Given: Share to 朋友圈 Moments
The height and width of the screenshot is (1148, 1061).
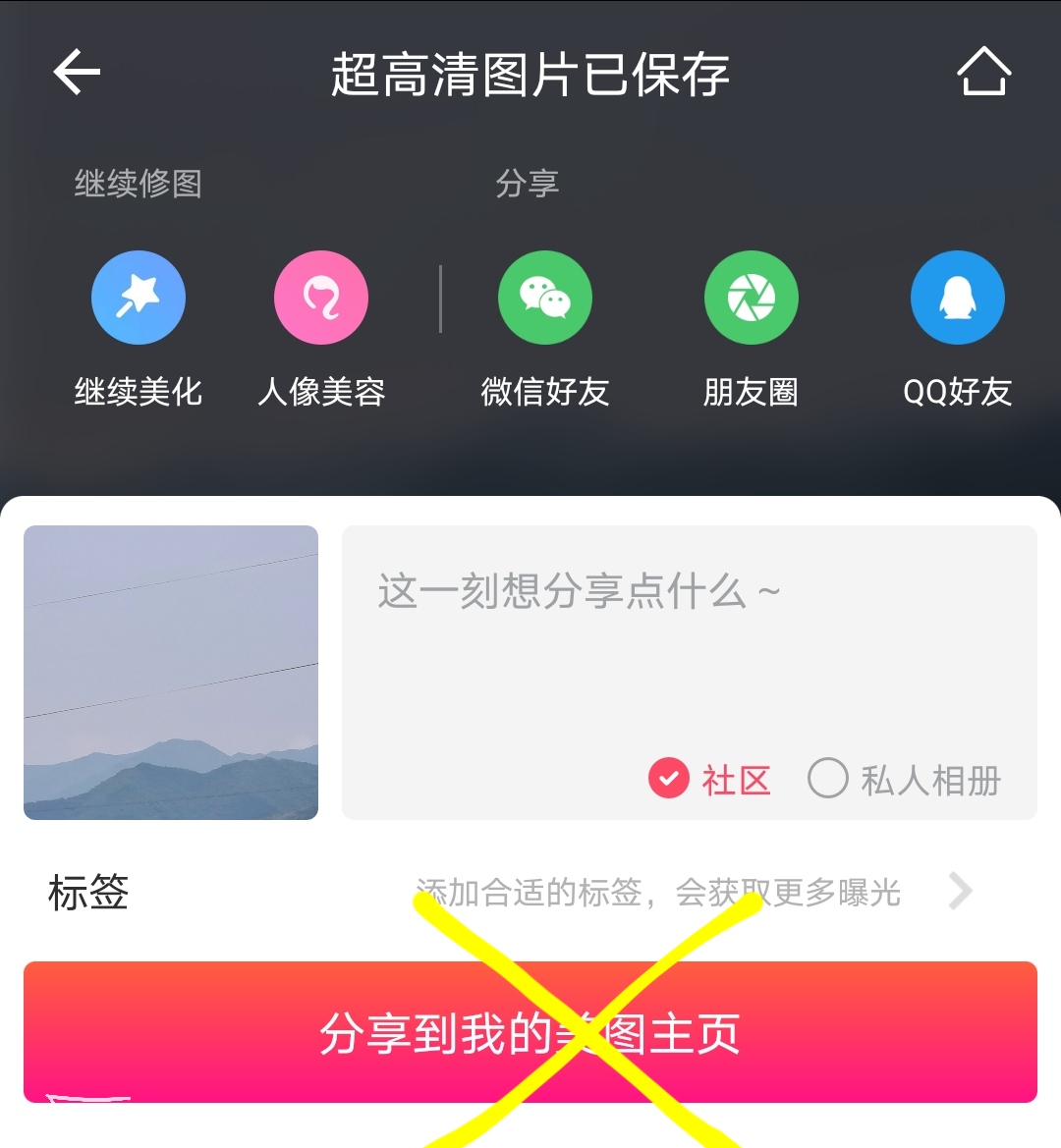Looking at the screenshot, I should click(751, 297).
